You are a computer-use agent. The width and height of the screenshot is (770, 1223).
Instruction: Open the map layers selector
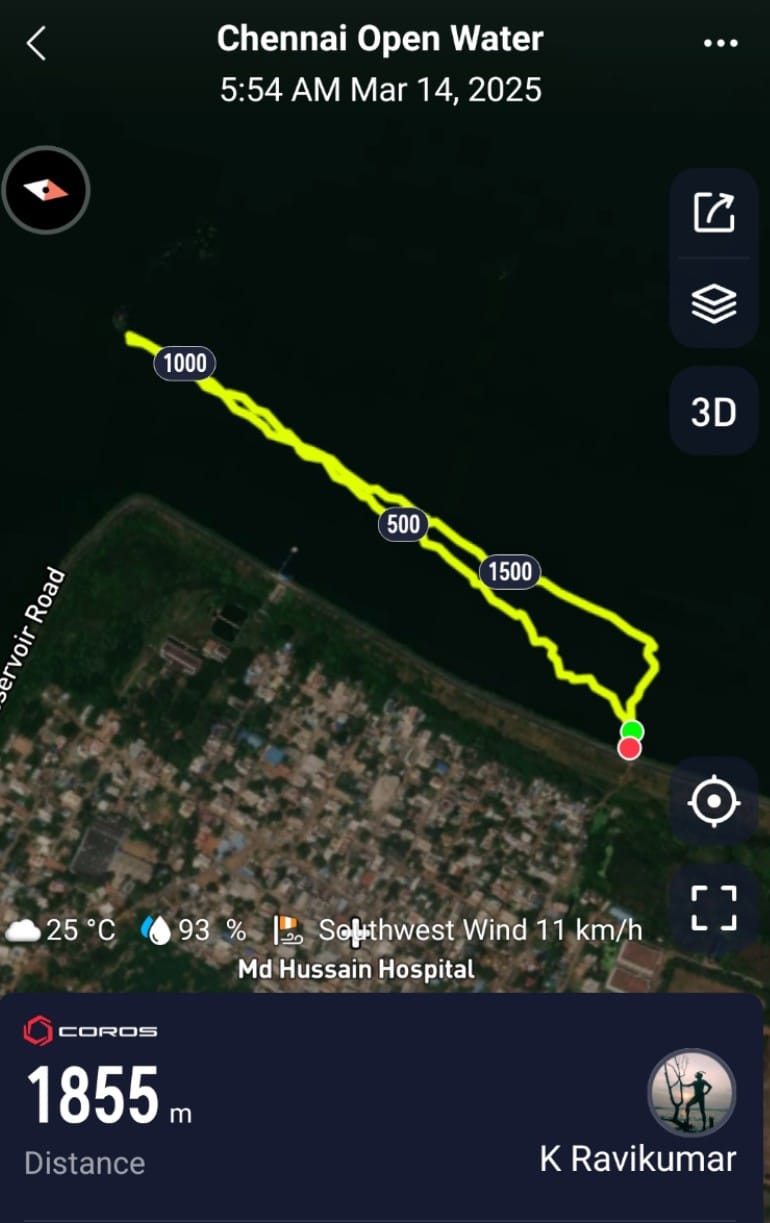click(x=714, y=303)
